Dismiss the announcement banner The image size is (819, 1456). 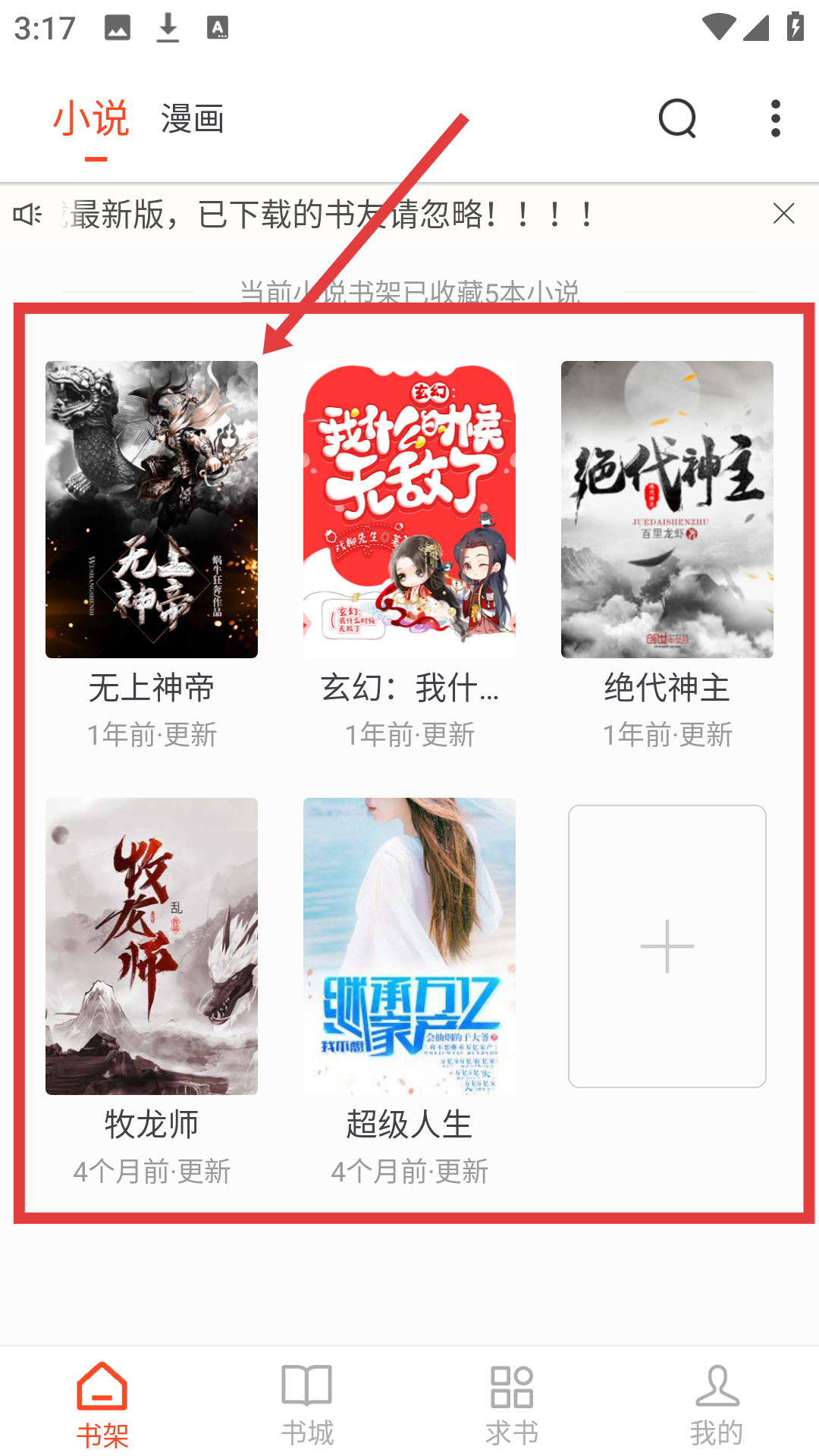[783, 214]
